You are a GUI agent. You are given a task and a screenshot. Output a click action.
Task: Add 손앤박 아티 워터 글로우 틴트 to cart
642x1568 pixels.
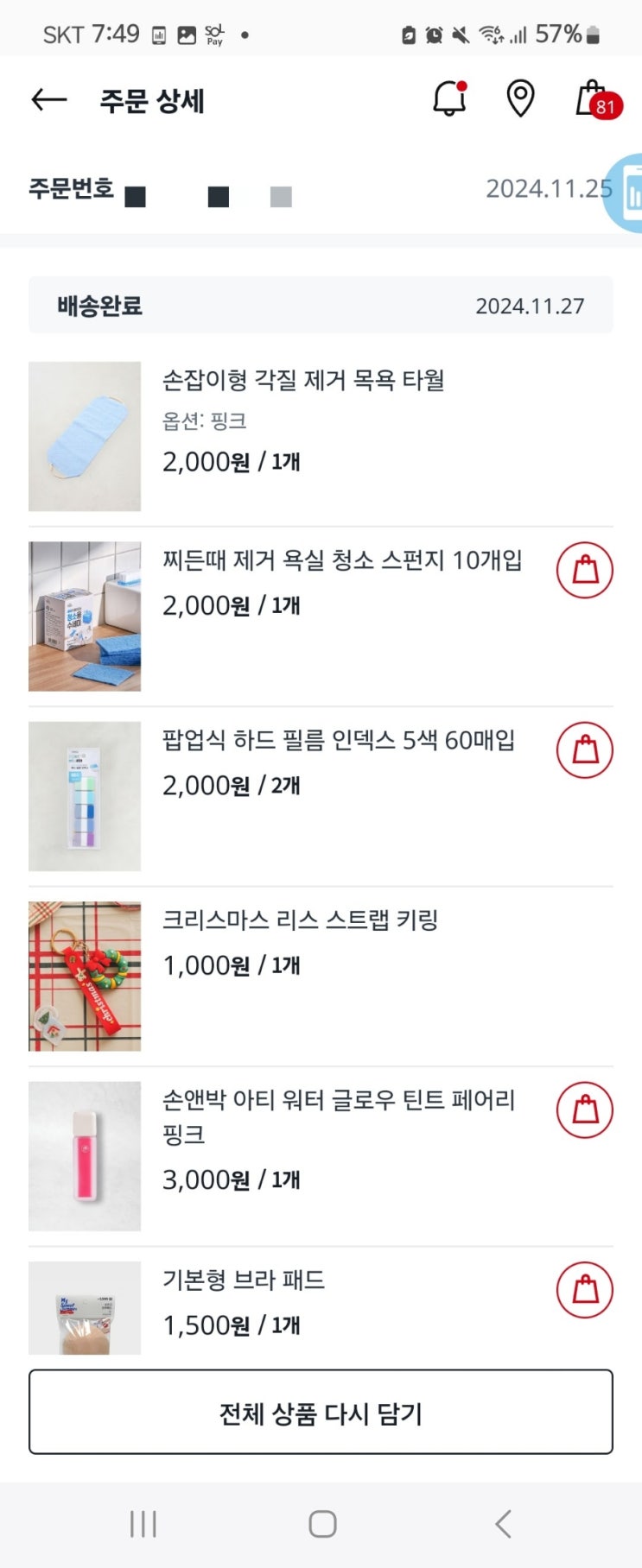click(585, 1110)
